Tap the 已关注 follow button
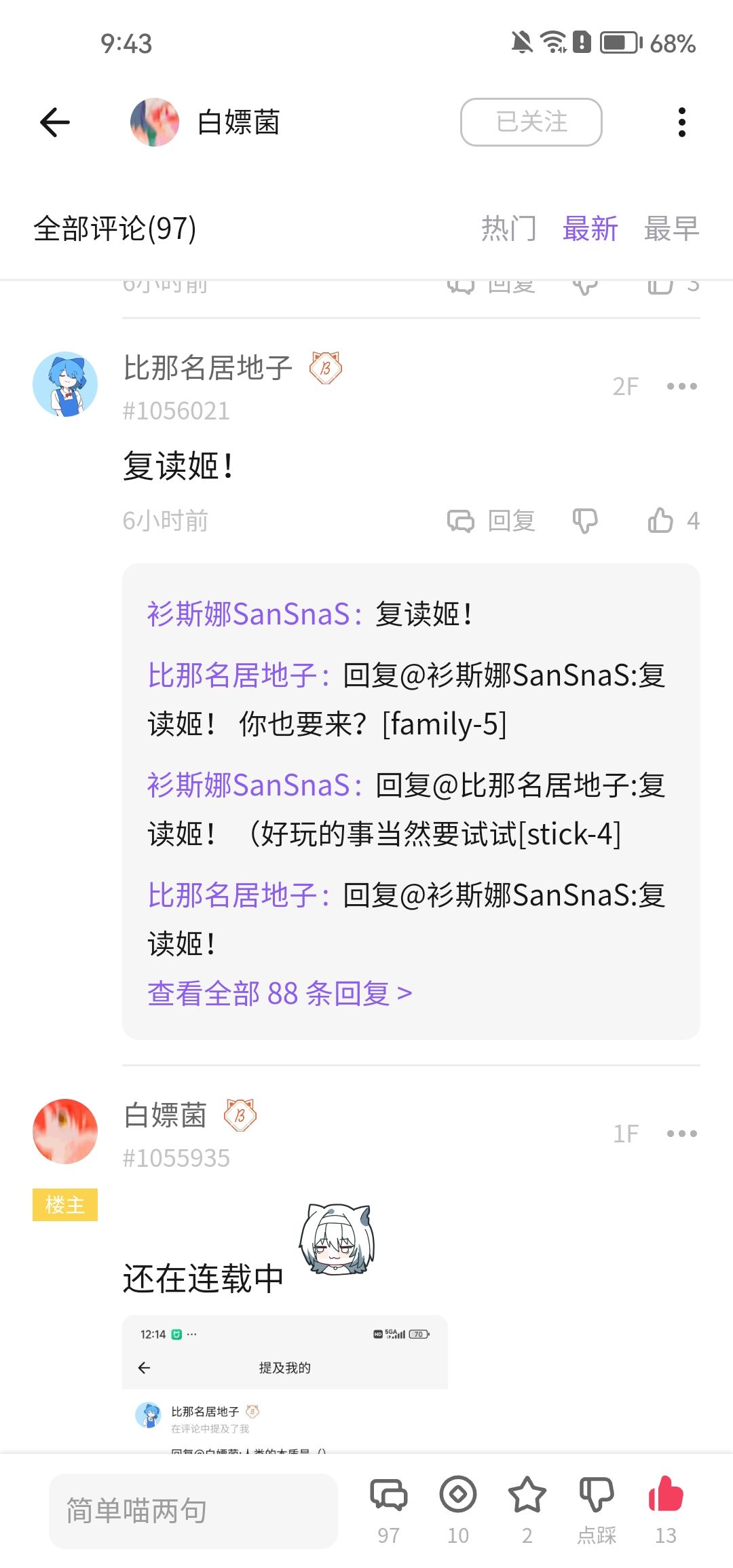Image resolution: width=733 pixels, height=1568 pixels. 531,122
